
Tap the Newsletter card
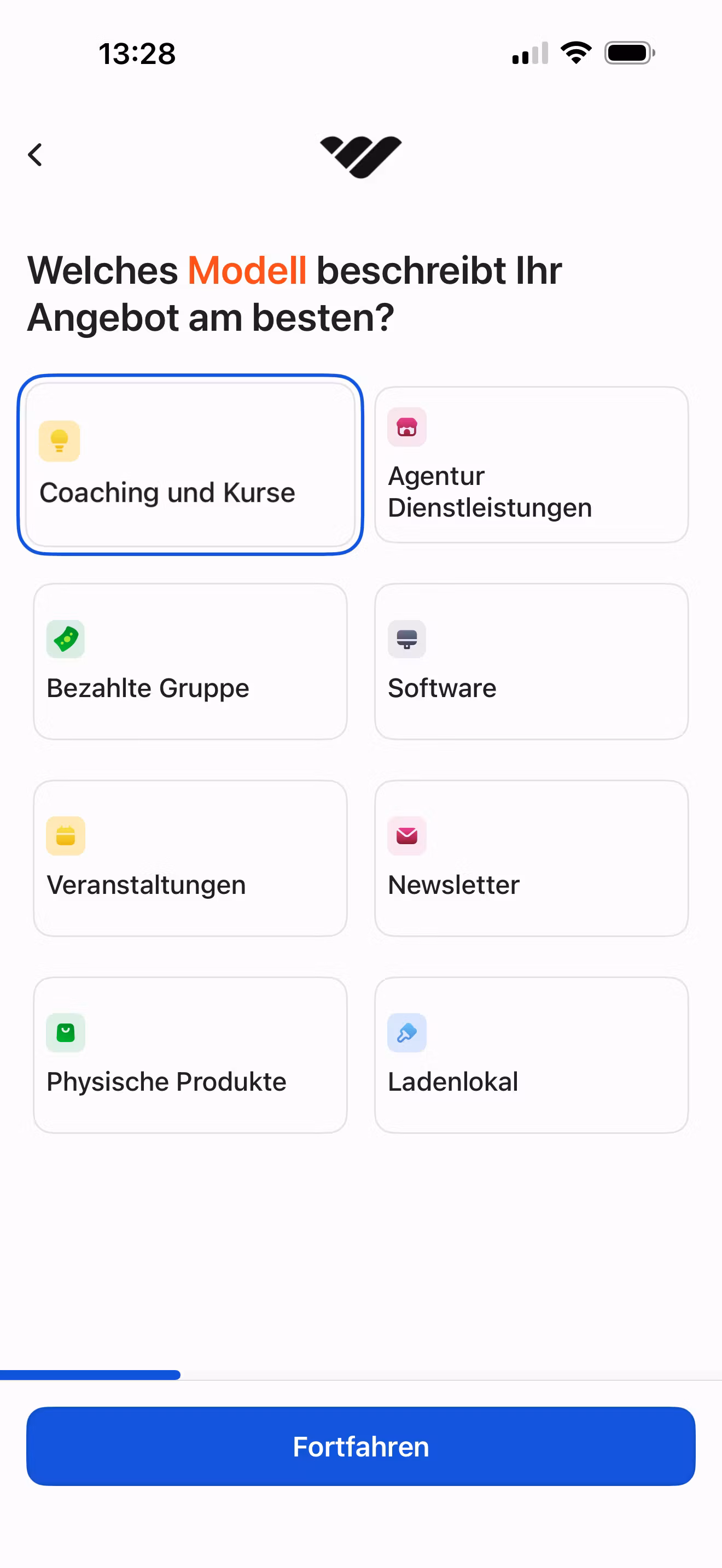531,858
